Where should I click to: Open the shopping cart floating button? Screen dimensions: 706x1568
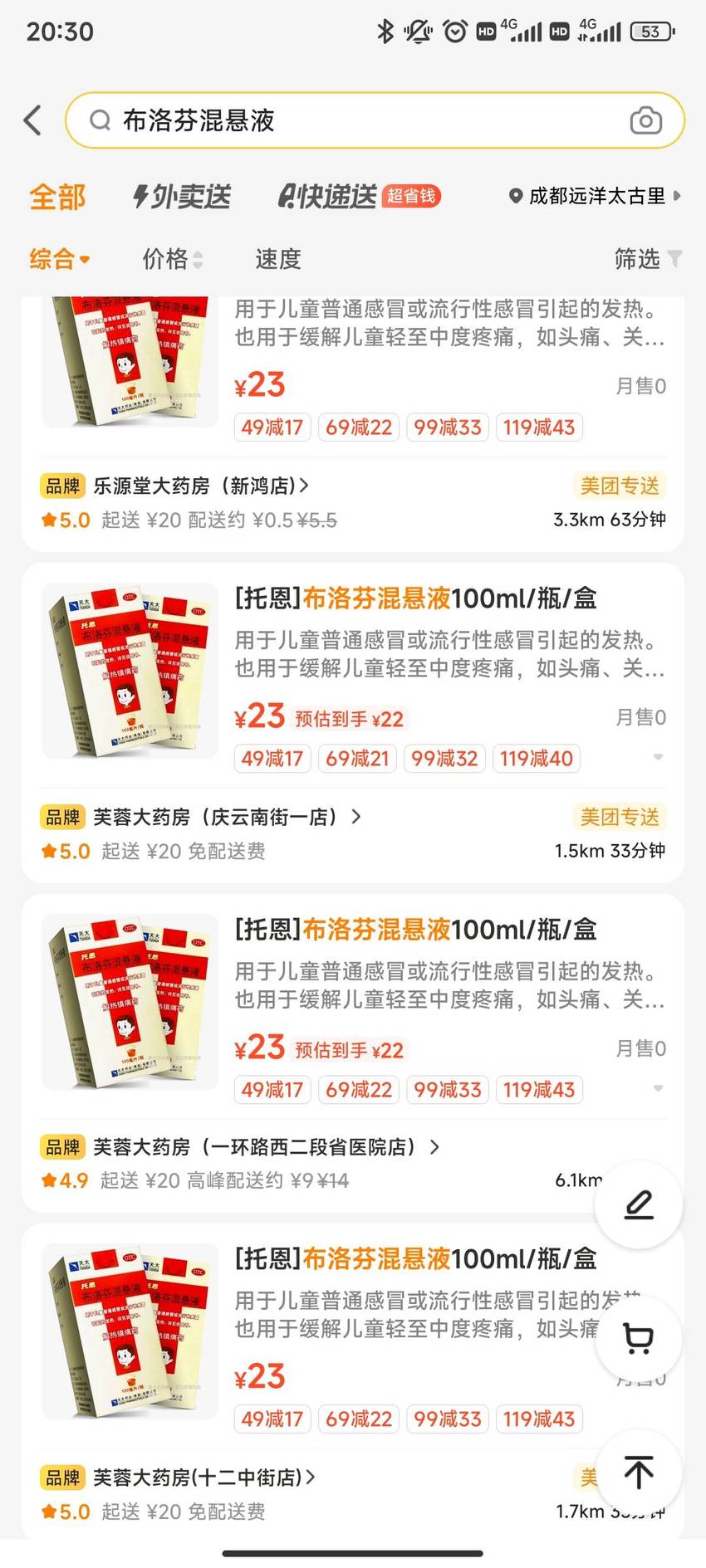pyautogui.click(x=638, y=1338)
